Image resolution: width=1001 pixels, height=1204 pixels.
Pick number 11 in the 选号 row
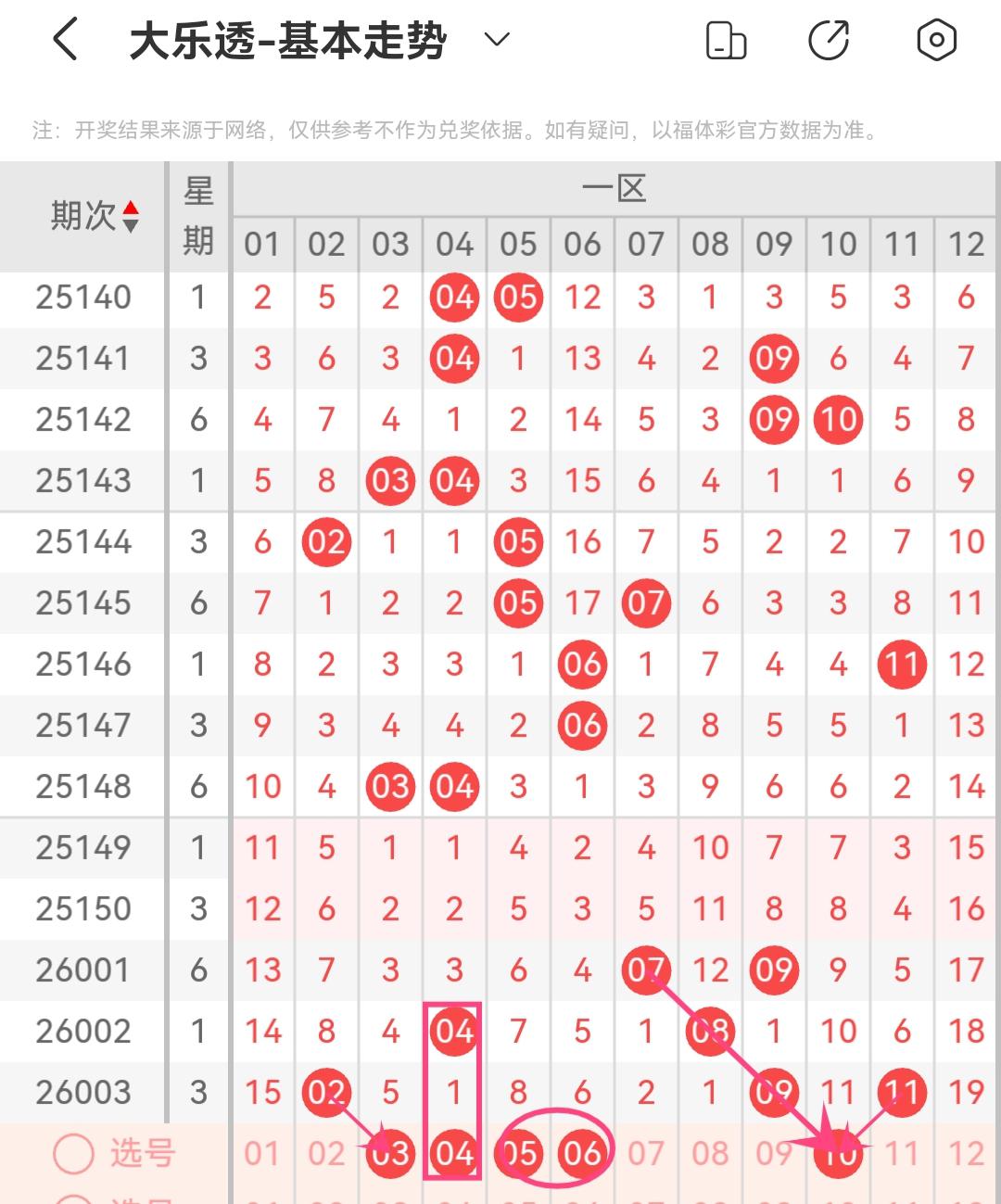pyautogui.click(x=902, y=1154)
